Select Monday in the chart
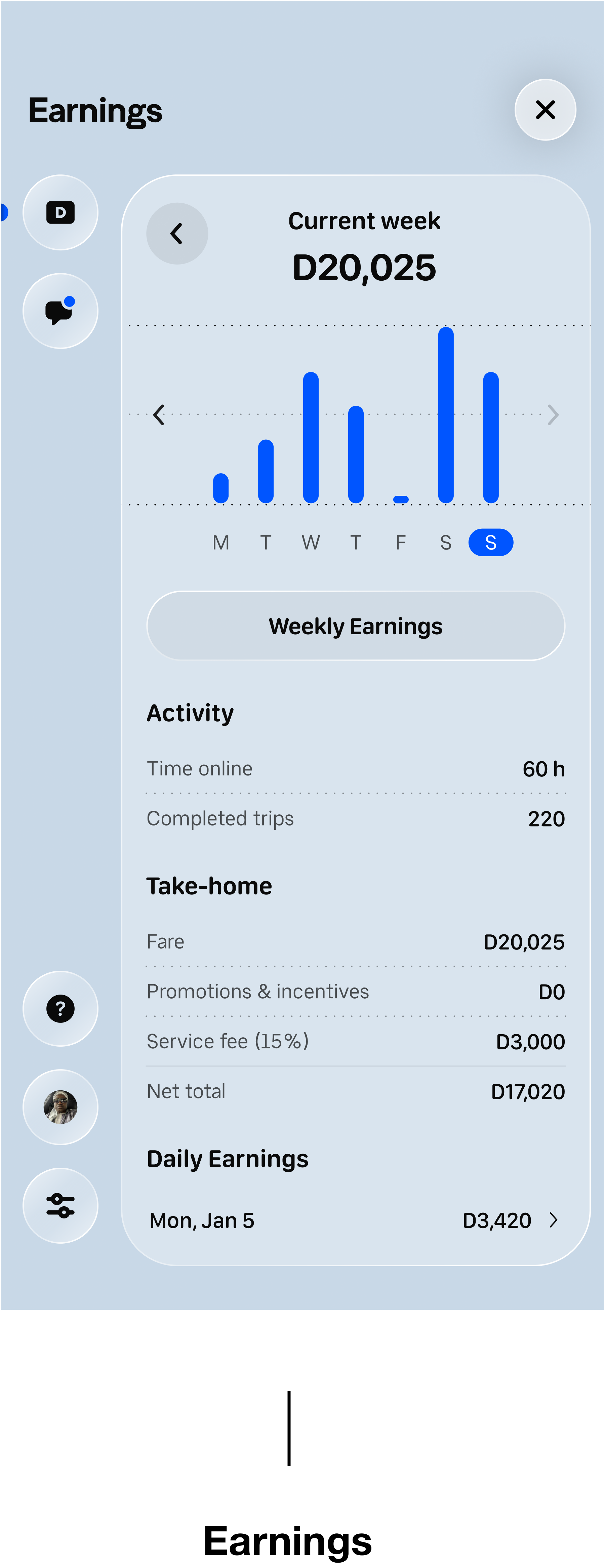The image size is (605, 1568). click(x=221, y=542)
